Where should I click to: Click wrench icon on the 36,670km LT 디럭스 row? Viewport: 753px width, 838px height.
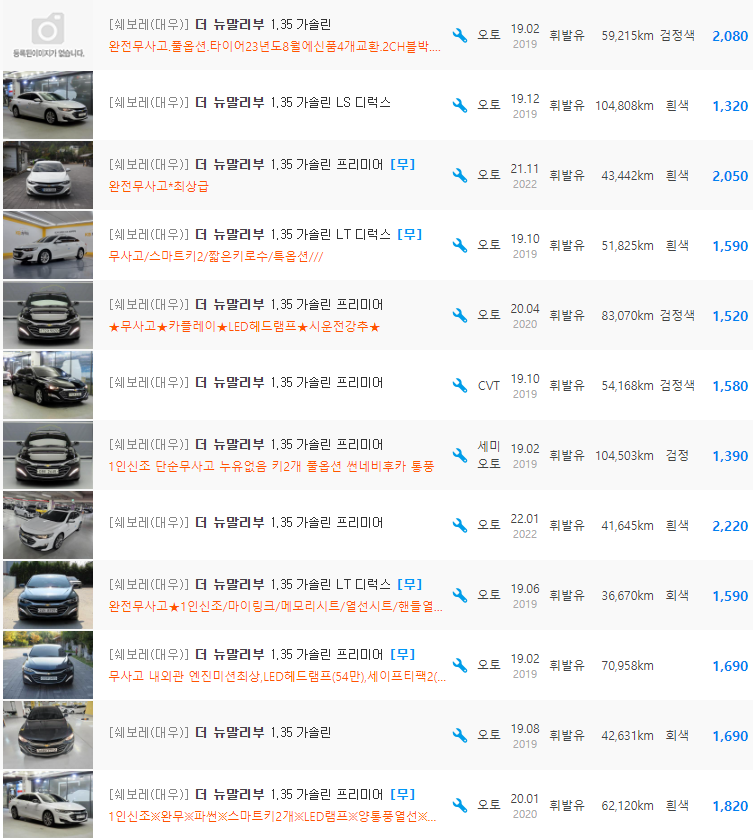tap(459, 595)
